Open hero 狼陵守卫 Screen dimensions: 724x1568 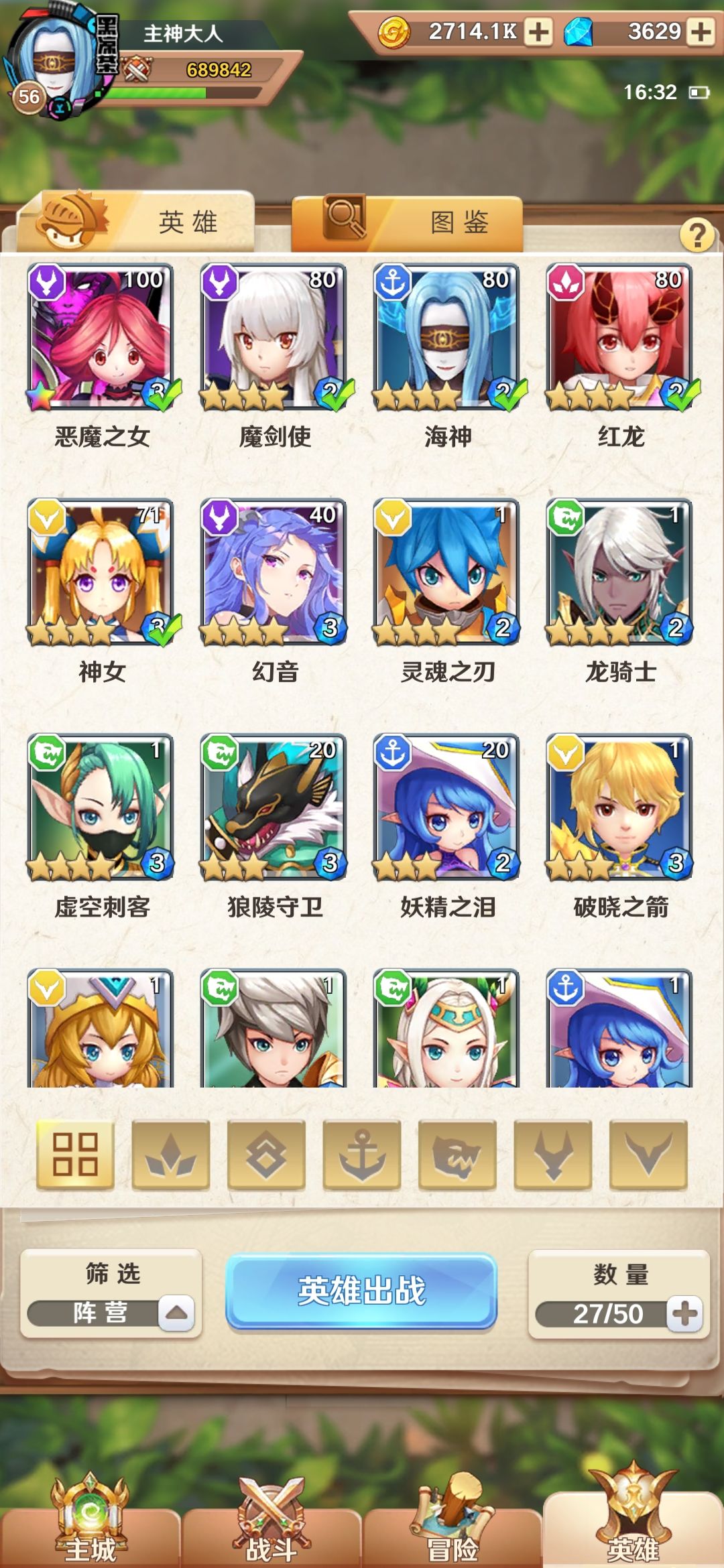click(x=274, y=807)
